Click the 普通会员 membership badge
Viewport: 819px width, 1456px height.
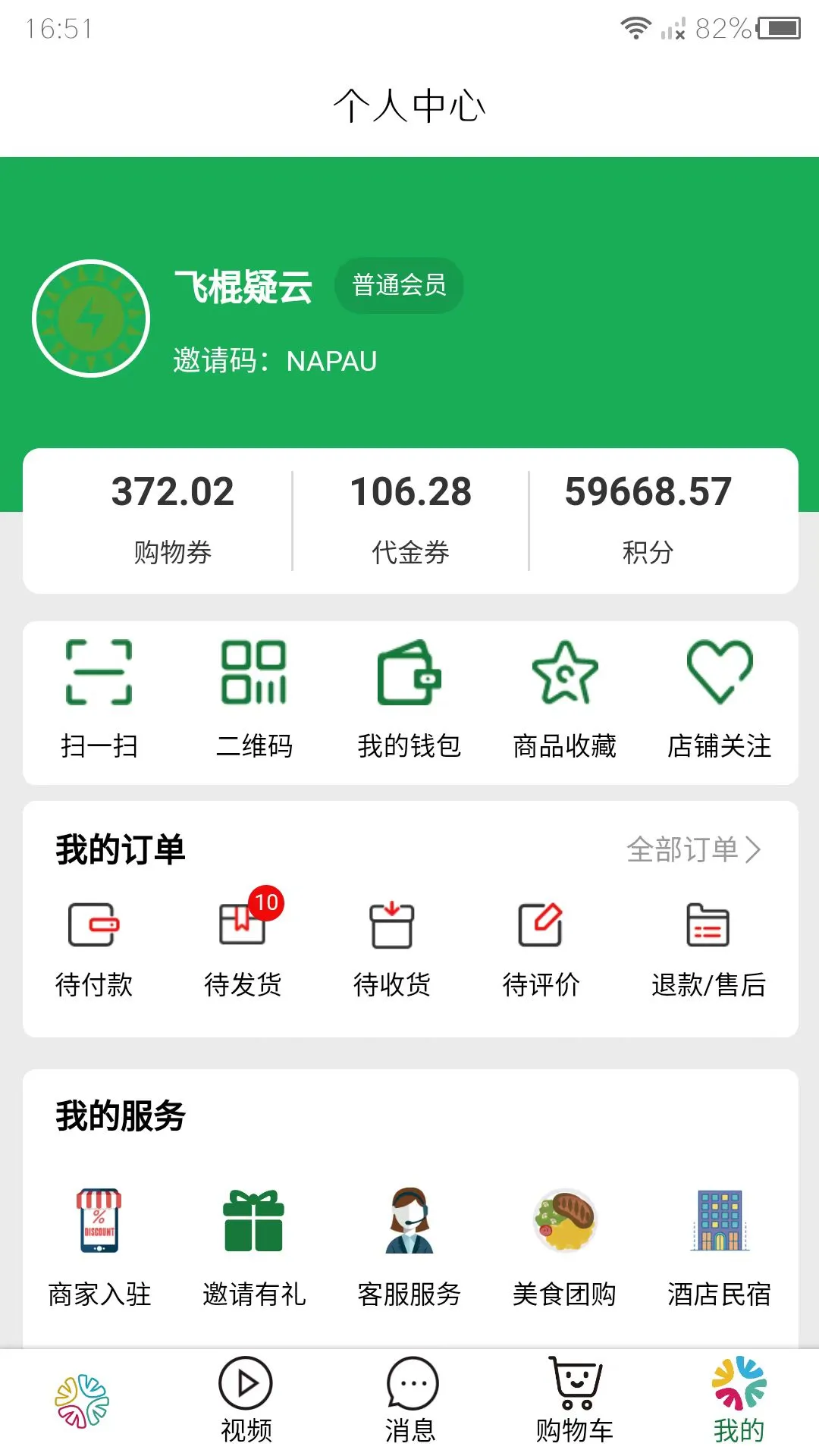[399, 284]
